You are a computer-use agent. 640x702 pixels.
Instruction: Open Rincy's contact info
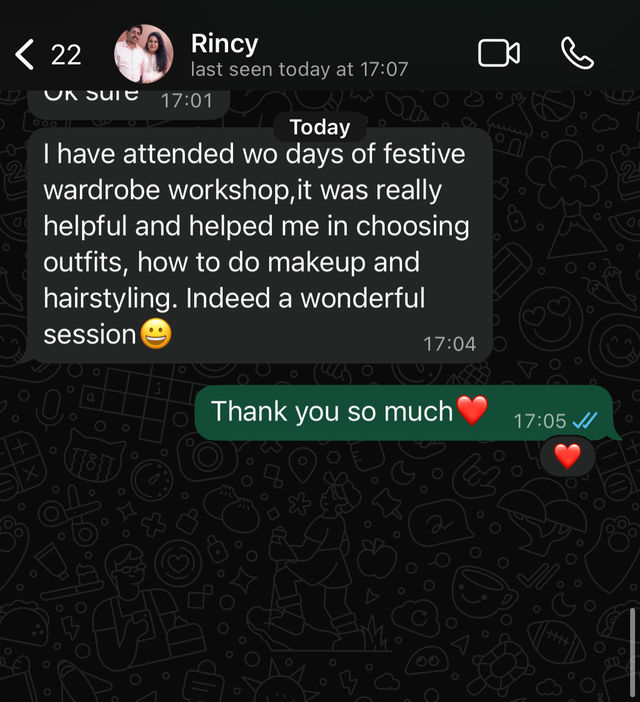coord(298,55)
